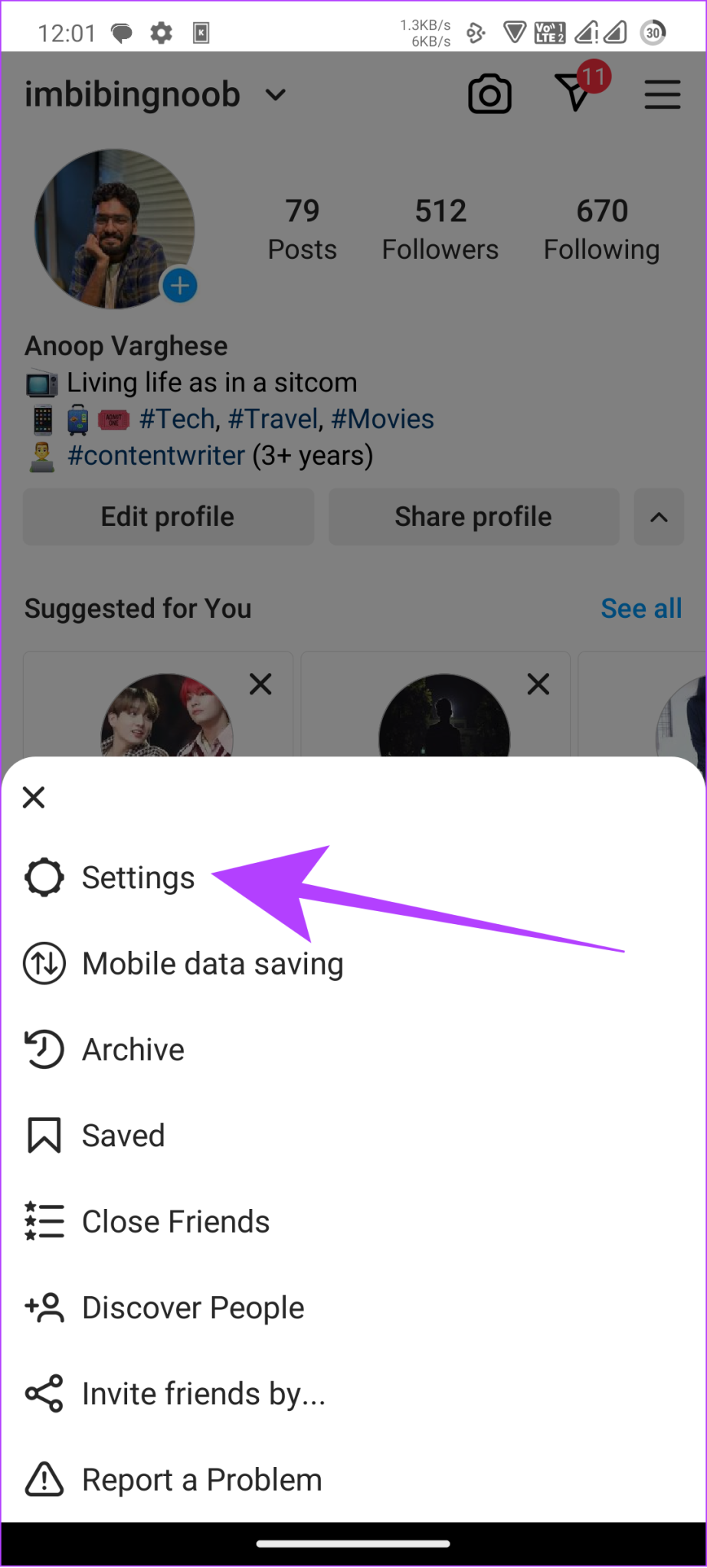Open Edit profile
The width and height of the screenshot is (707, 1568).
click(168, 517)
